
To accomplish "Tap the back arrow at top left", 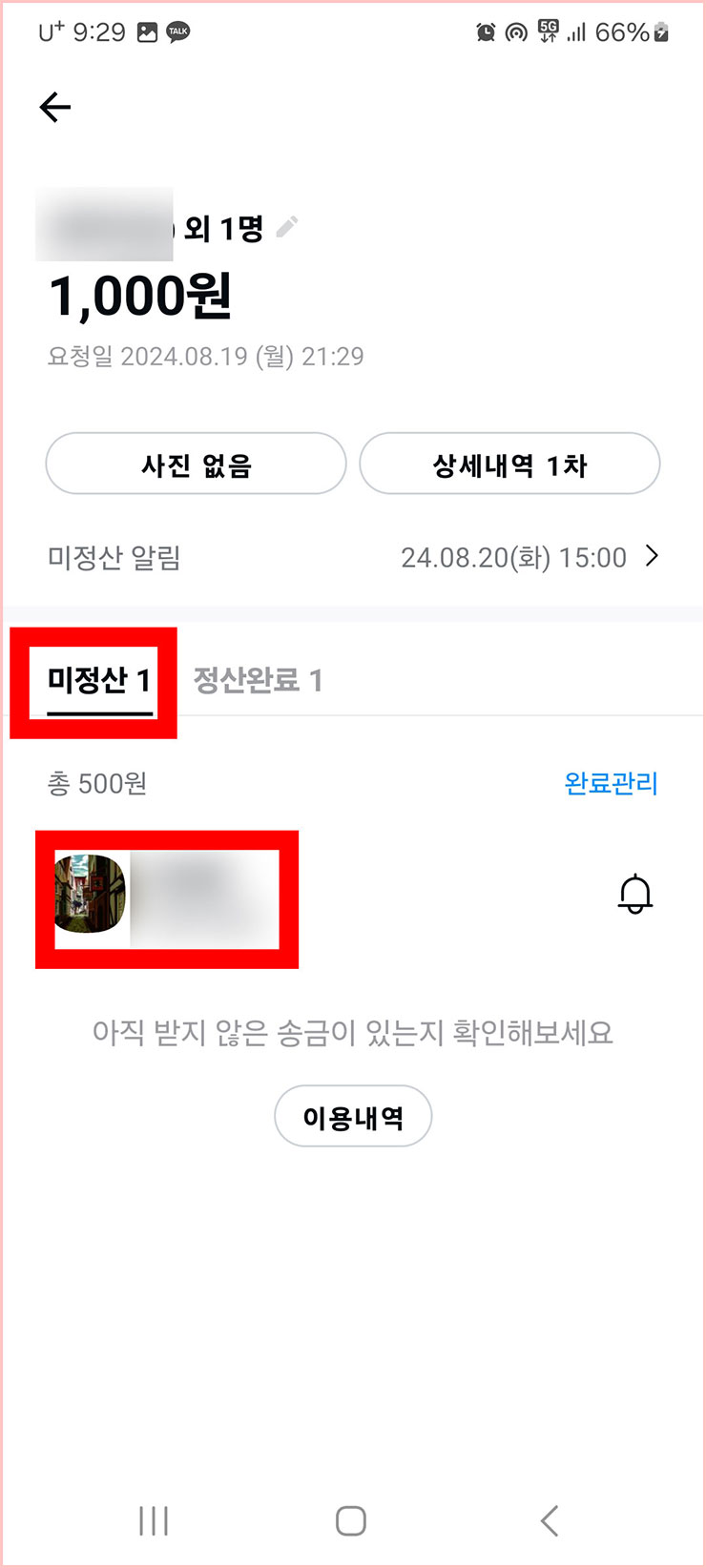I will click(54, 107).
